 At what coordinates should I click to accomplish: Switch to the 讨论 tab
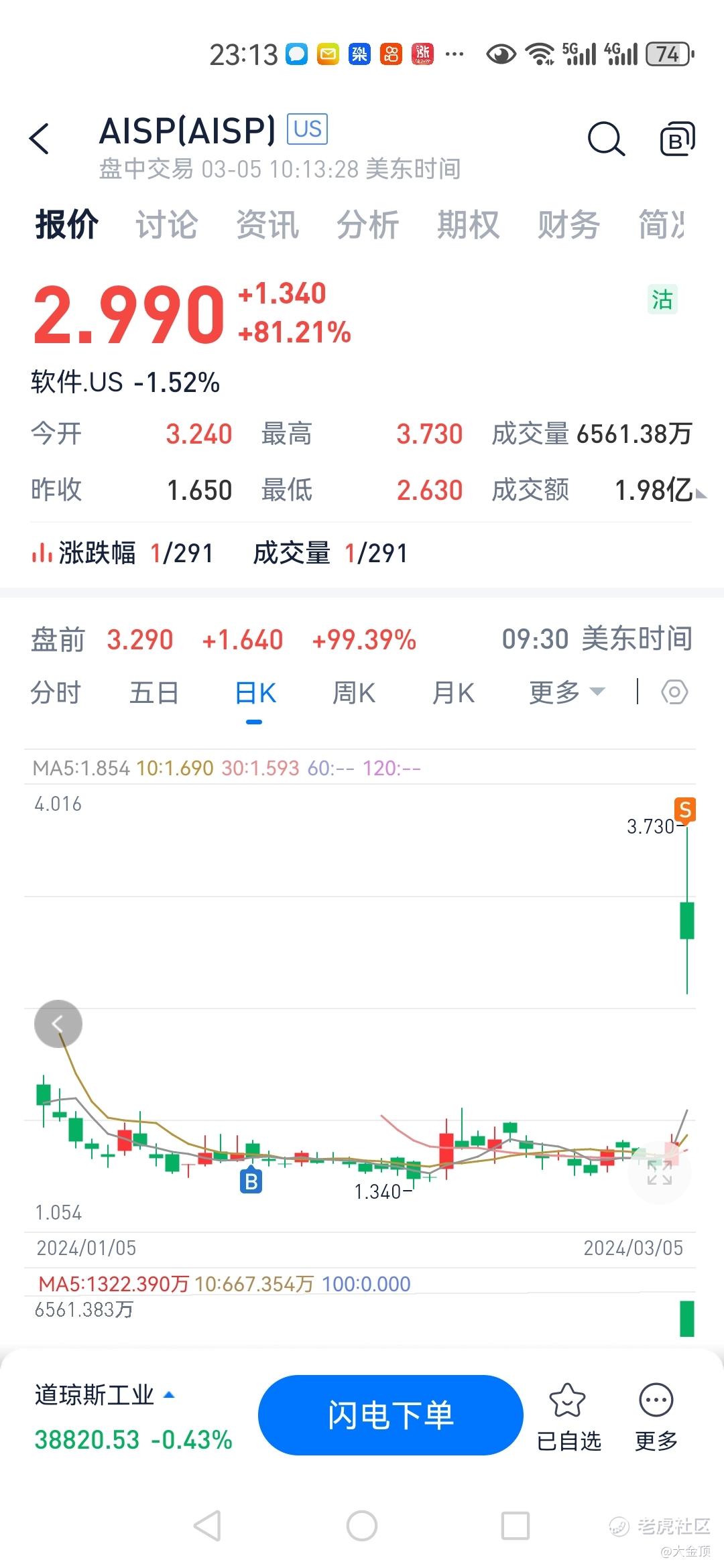[166, 224]
